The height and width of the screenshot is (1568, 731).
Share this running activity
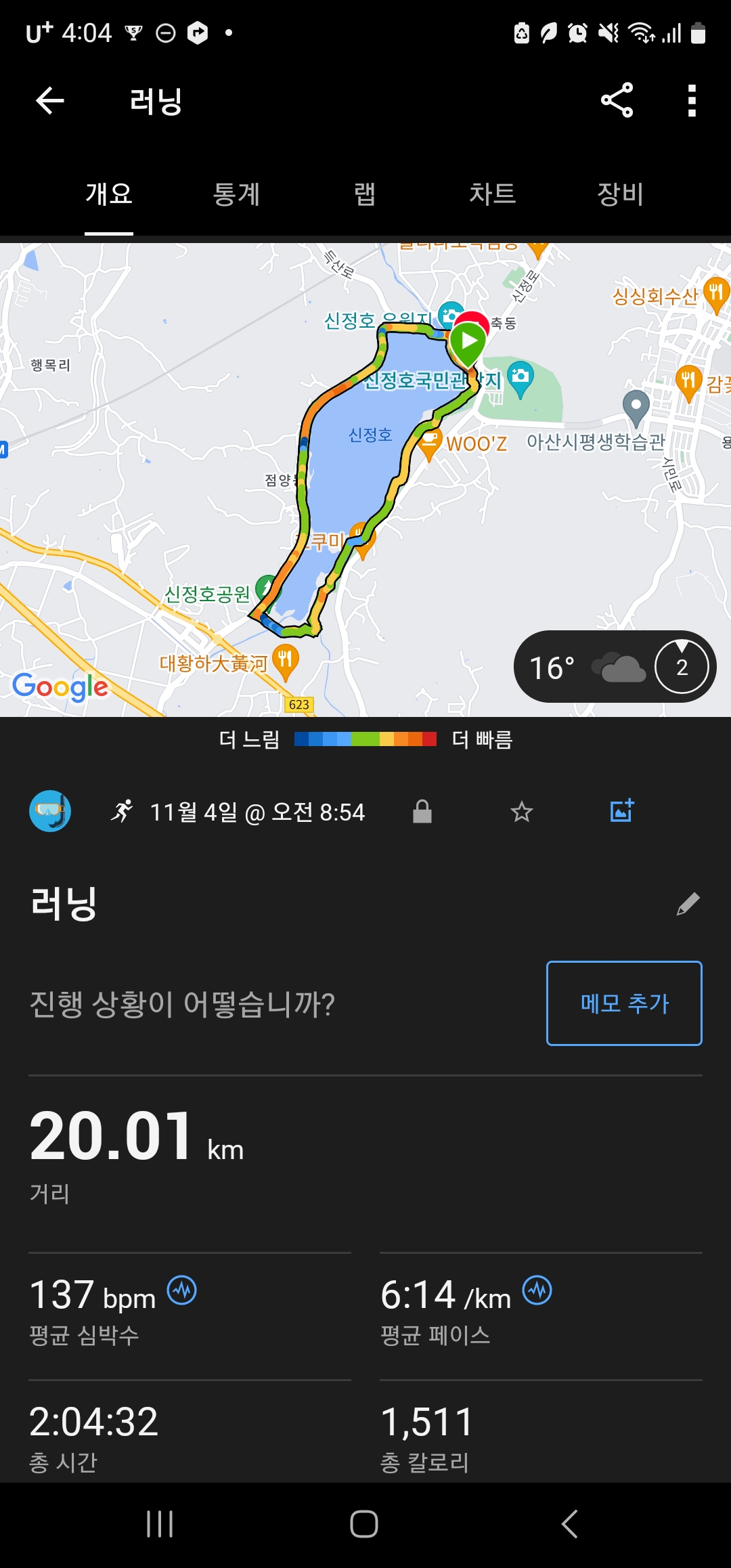tap(617, 100)
